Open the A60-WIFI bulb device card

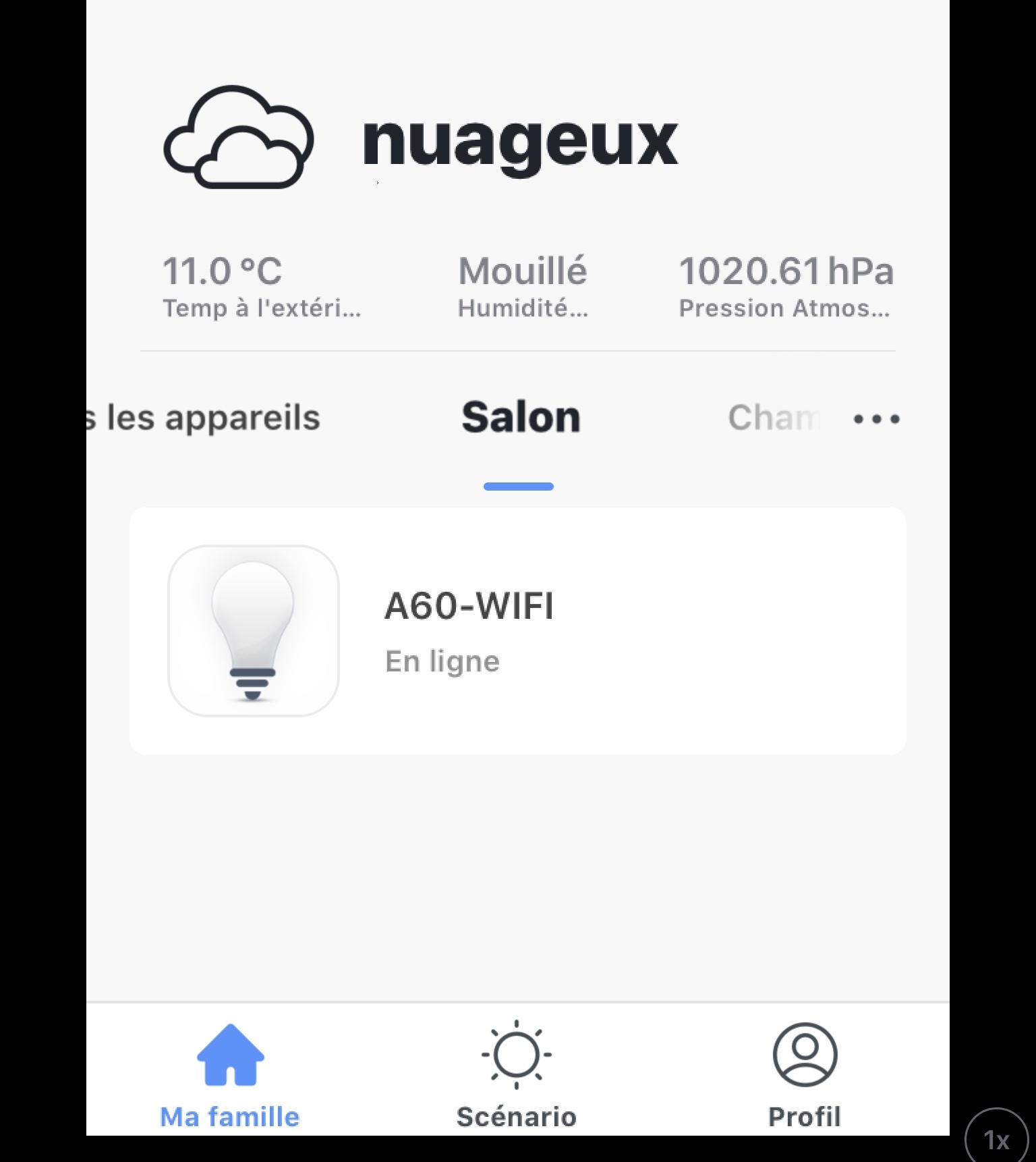517,630
